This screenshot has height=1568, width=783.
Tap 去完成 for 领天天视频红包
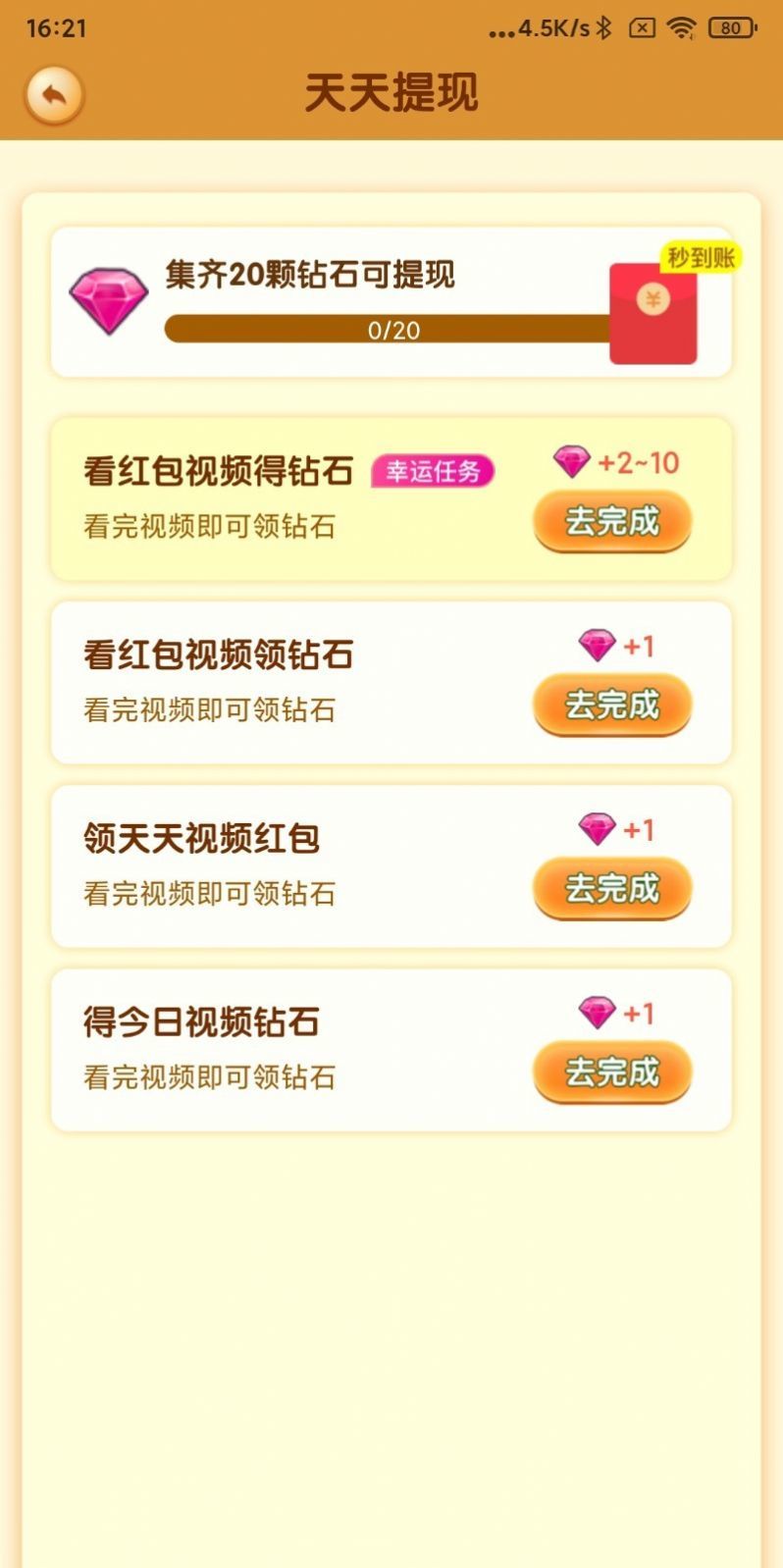[612, 888]
